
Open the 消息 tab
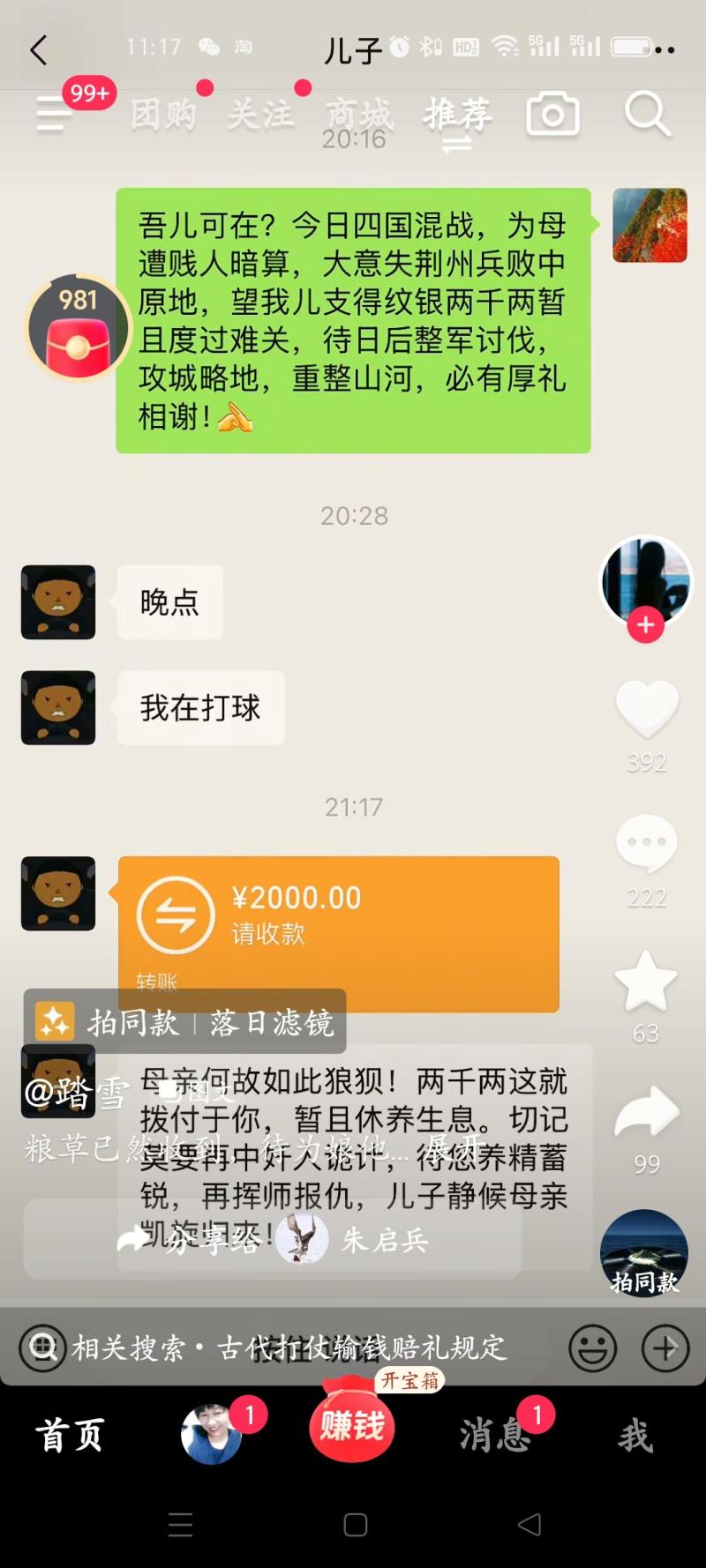(495, 1435)
